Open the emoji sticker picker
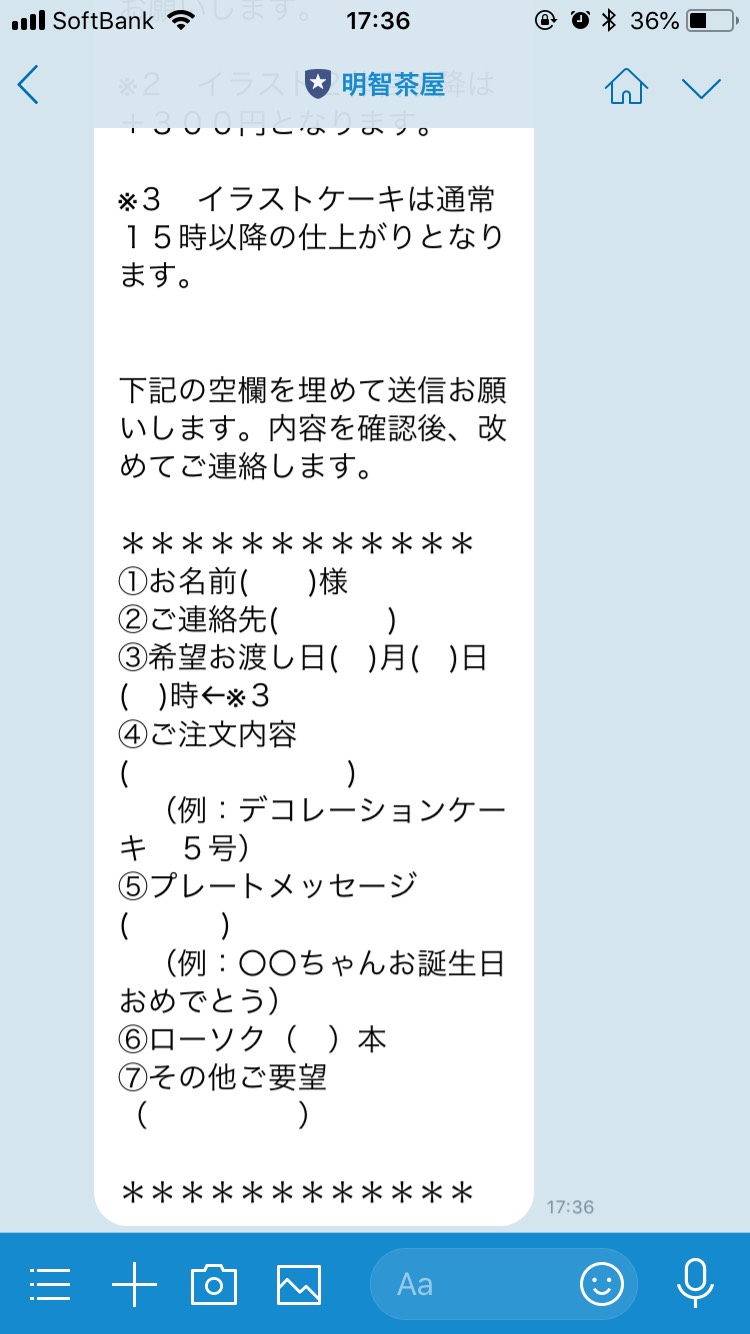Viewport: 750px width, 1334px height. tap(602, 1284)
